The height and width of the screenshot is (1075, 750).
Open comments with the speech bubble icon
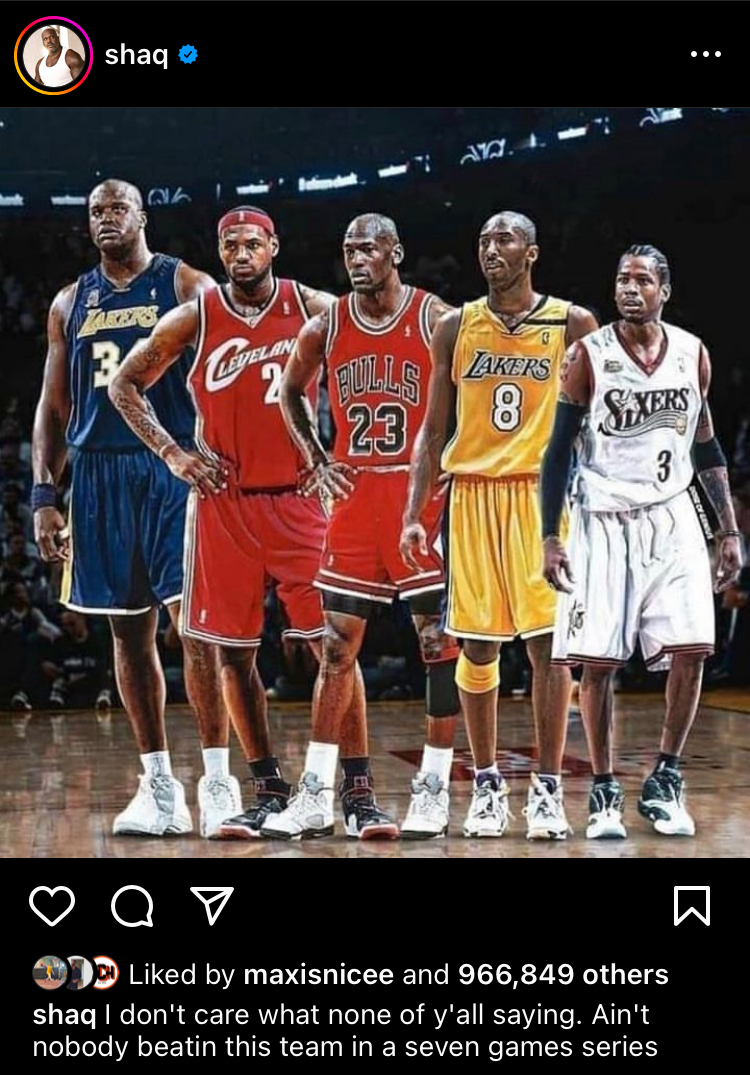132,906
